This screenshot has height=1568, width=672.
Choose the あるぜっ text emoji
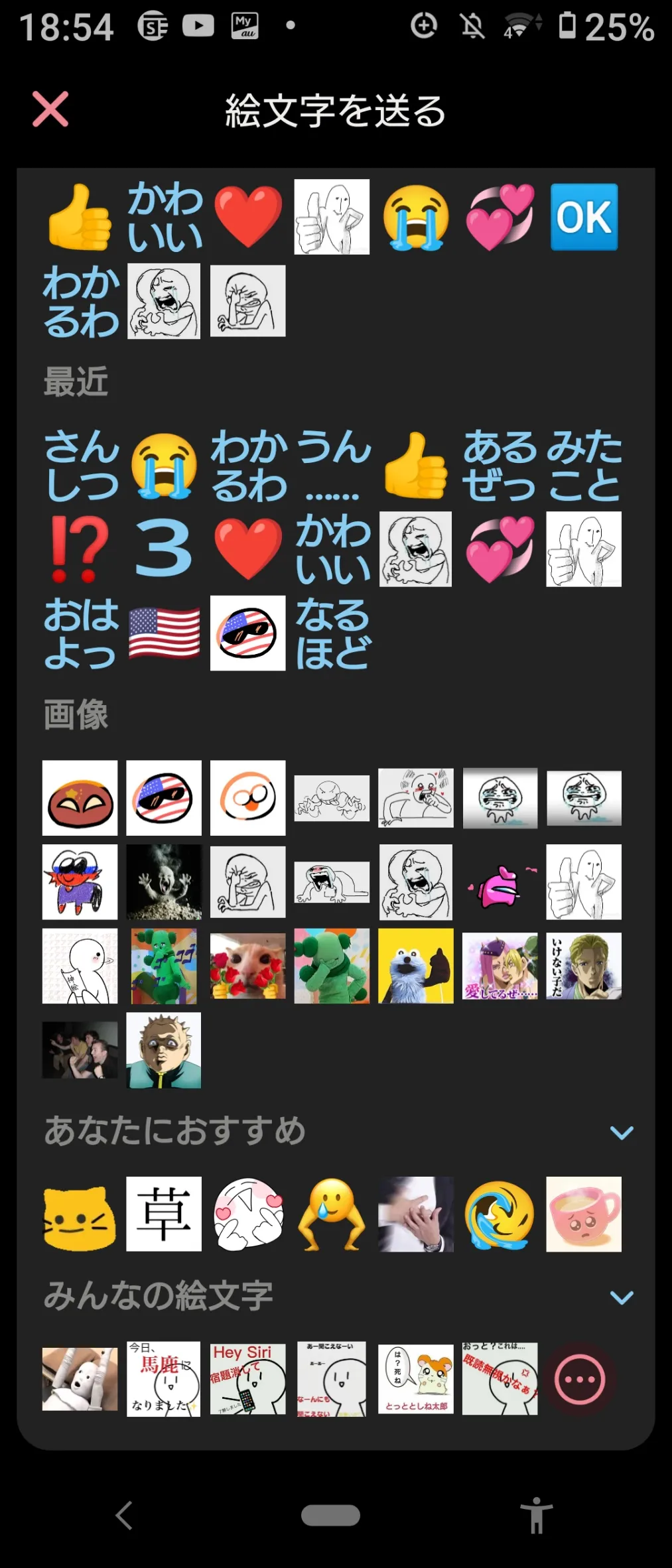click(x=500, y=465)
